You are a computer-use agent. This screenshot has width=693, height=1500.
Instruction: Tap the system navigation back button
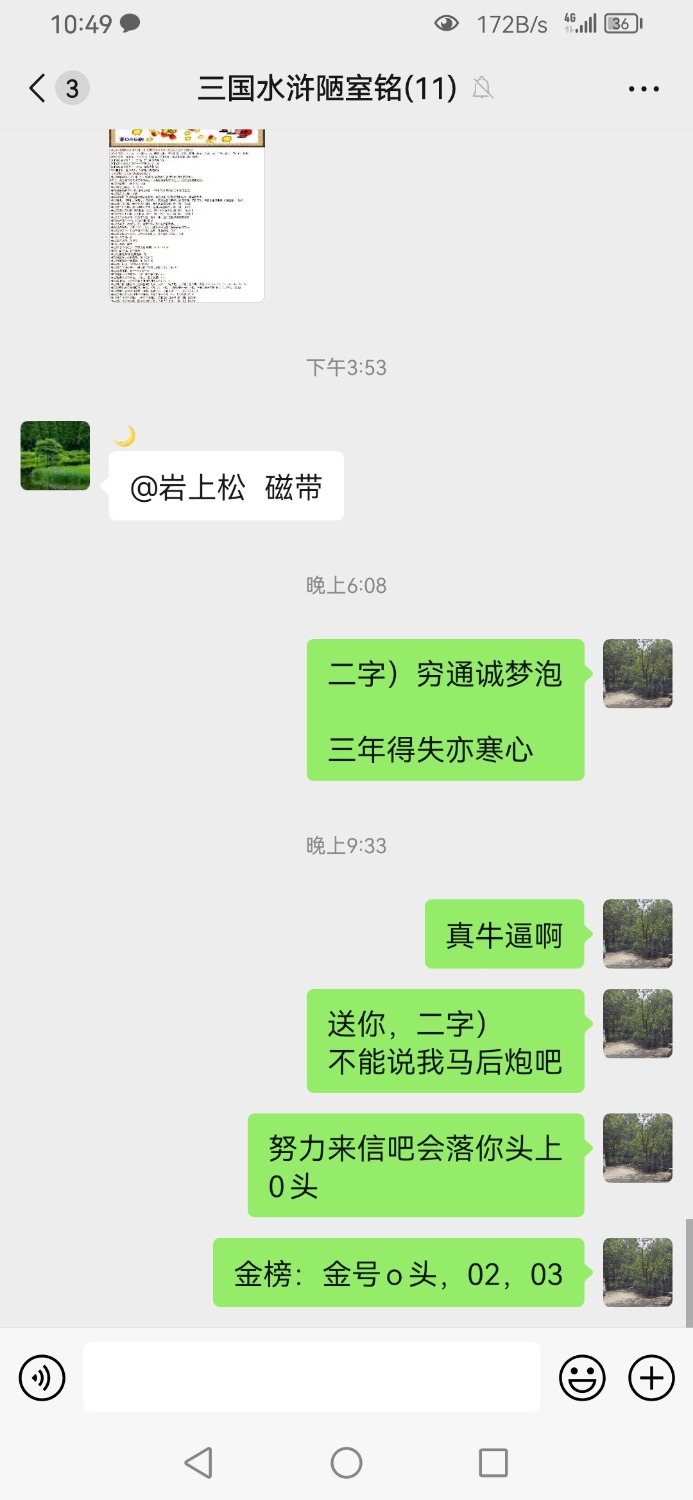pyautogui.click(x=199, y=1463)
